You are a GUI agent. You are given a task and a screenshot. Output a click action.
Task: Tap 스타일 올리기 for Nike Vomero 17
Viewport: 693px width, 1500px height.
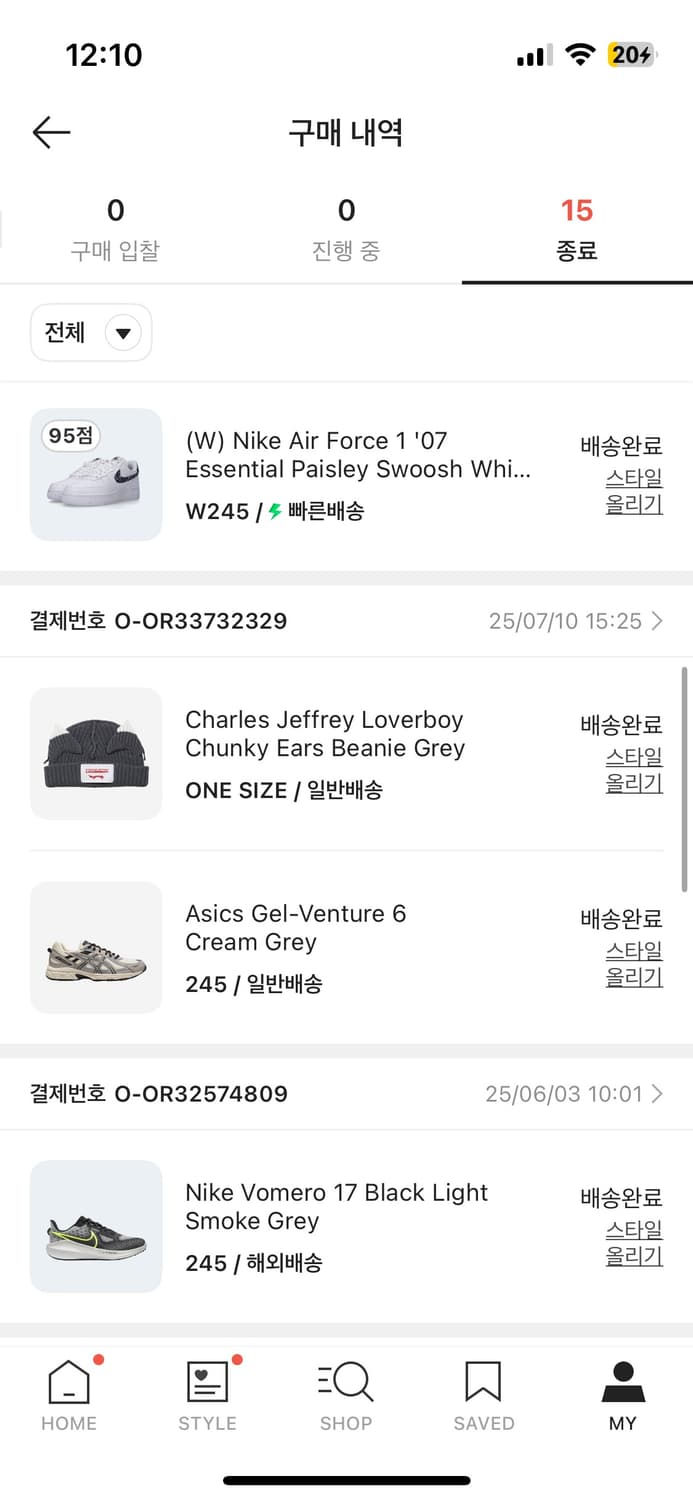click(634, 1243)
